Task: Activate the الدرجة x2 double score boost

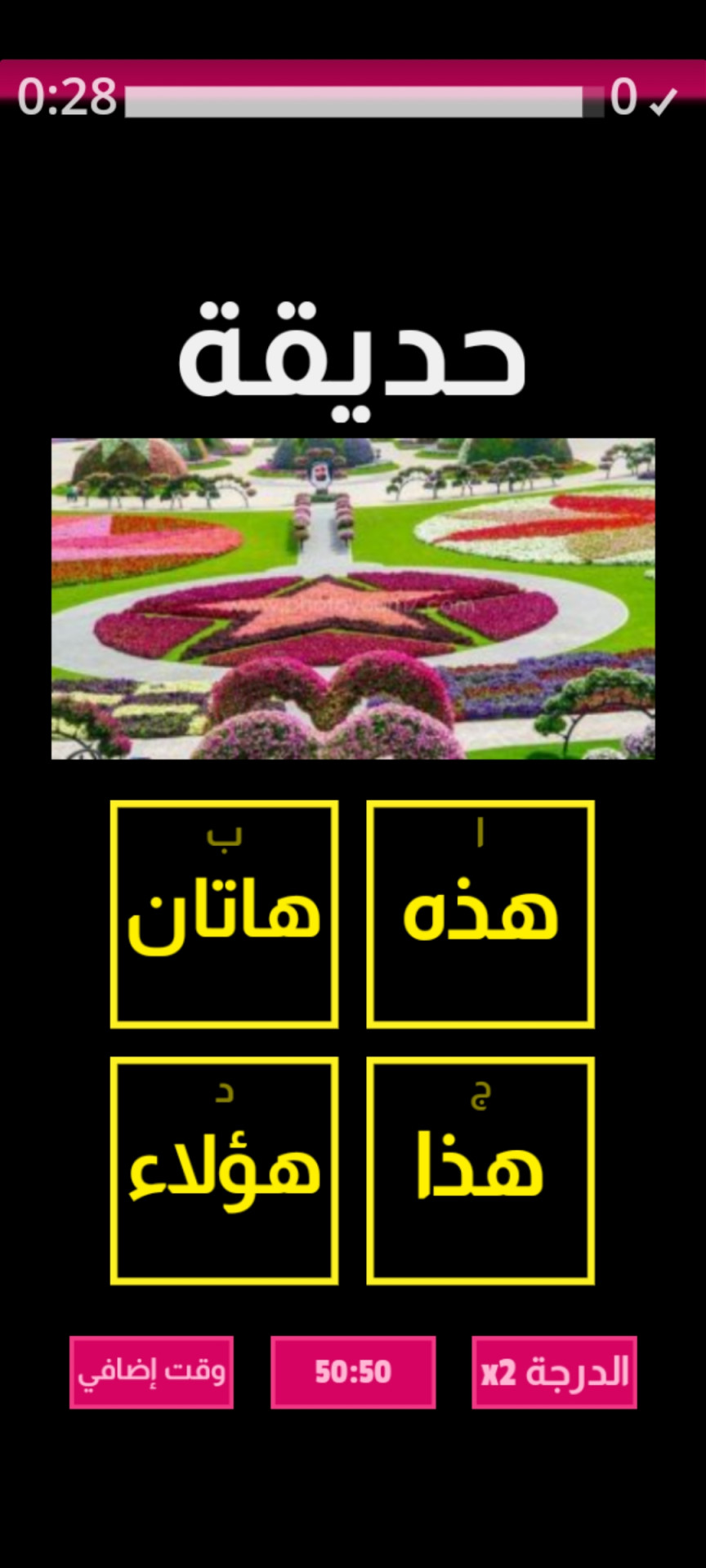Action: pos(554,1372)
